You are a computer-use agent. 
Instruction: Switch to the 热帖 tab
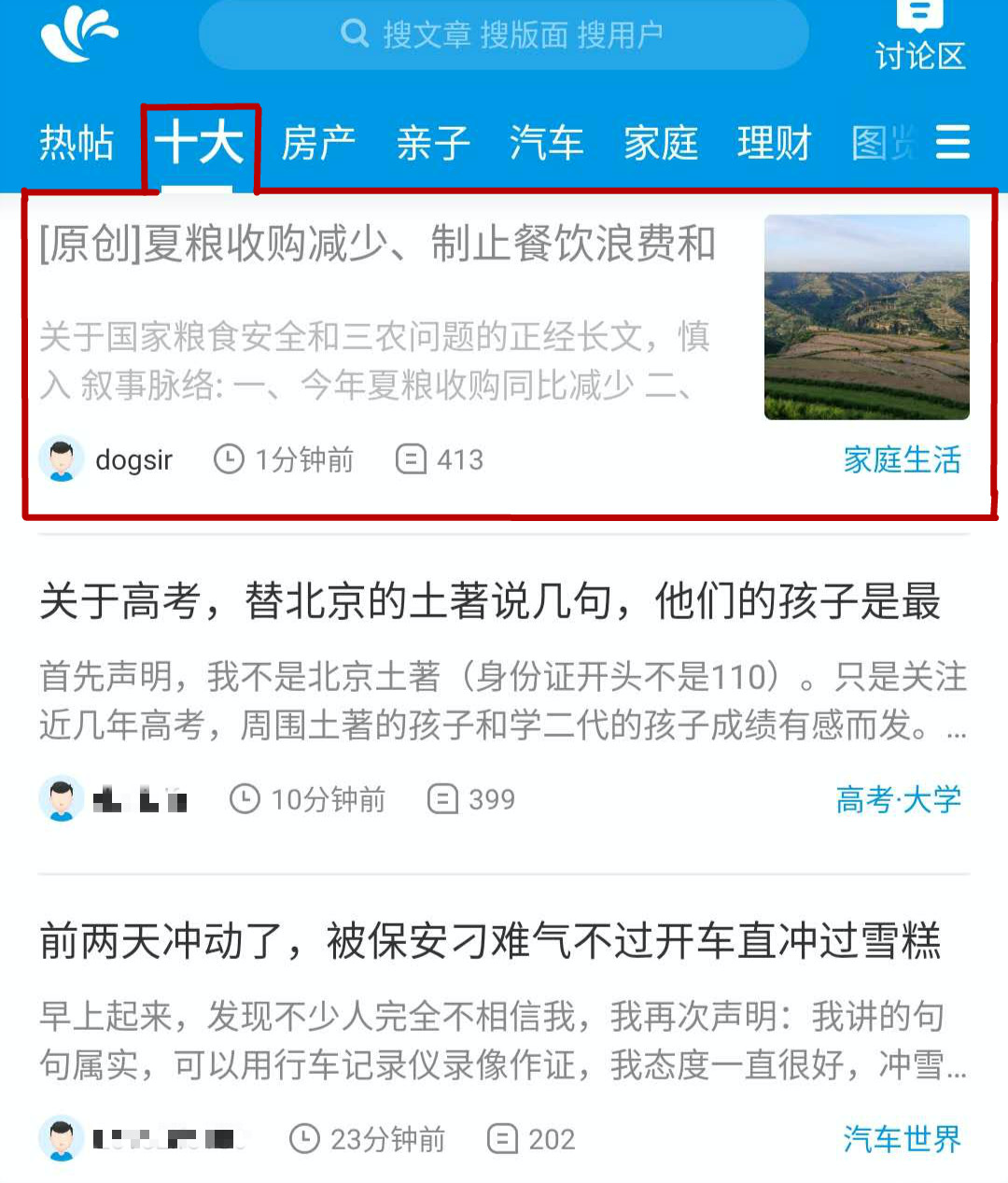(76, 142)
